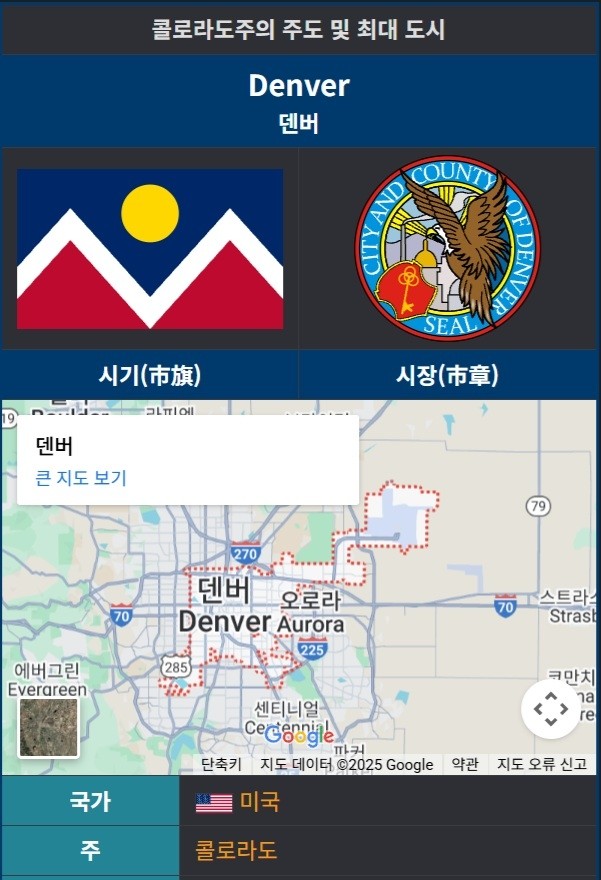
Task: Open Google logo link on the map
Action: (x=298, y=737)
